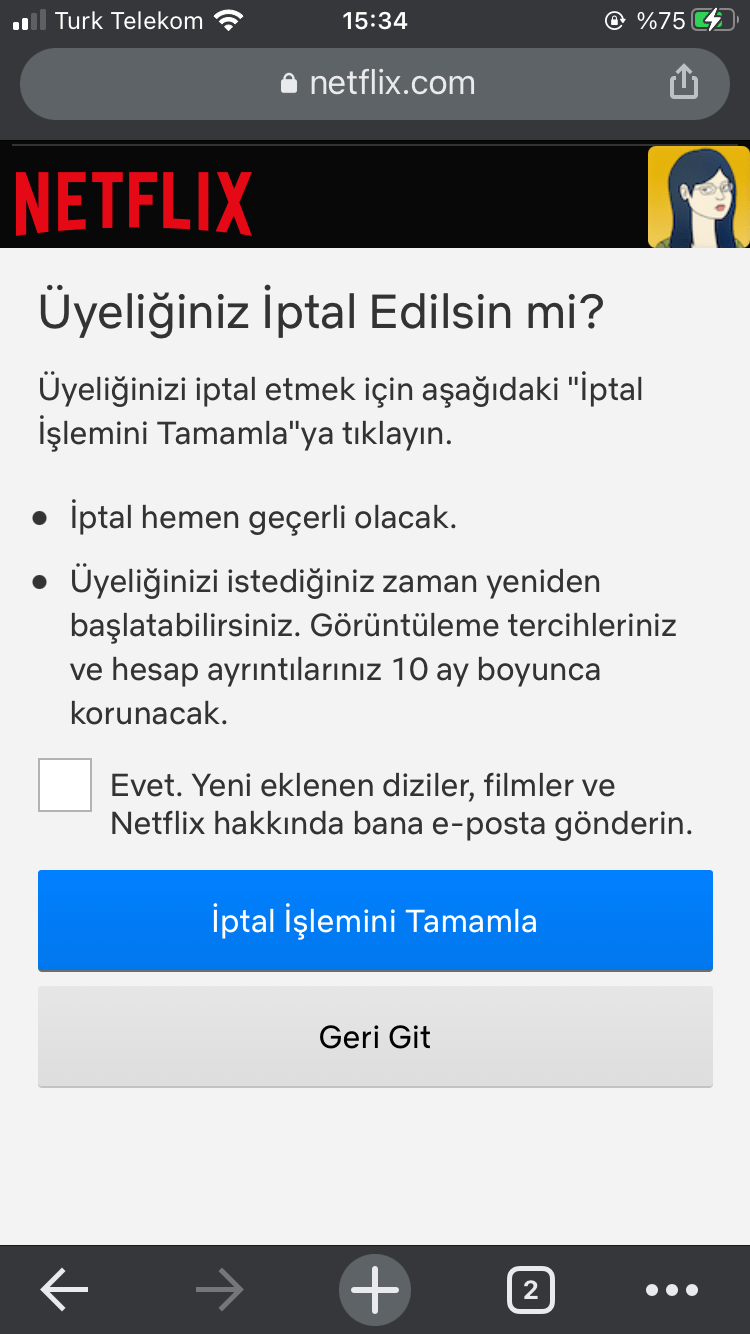Open the share sheet icon
Screen dimensions: 750x1334
tap(684, 83)
